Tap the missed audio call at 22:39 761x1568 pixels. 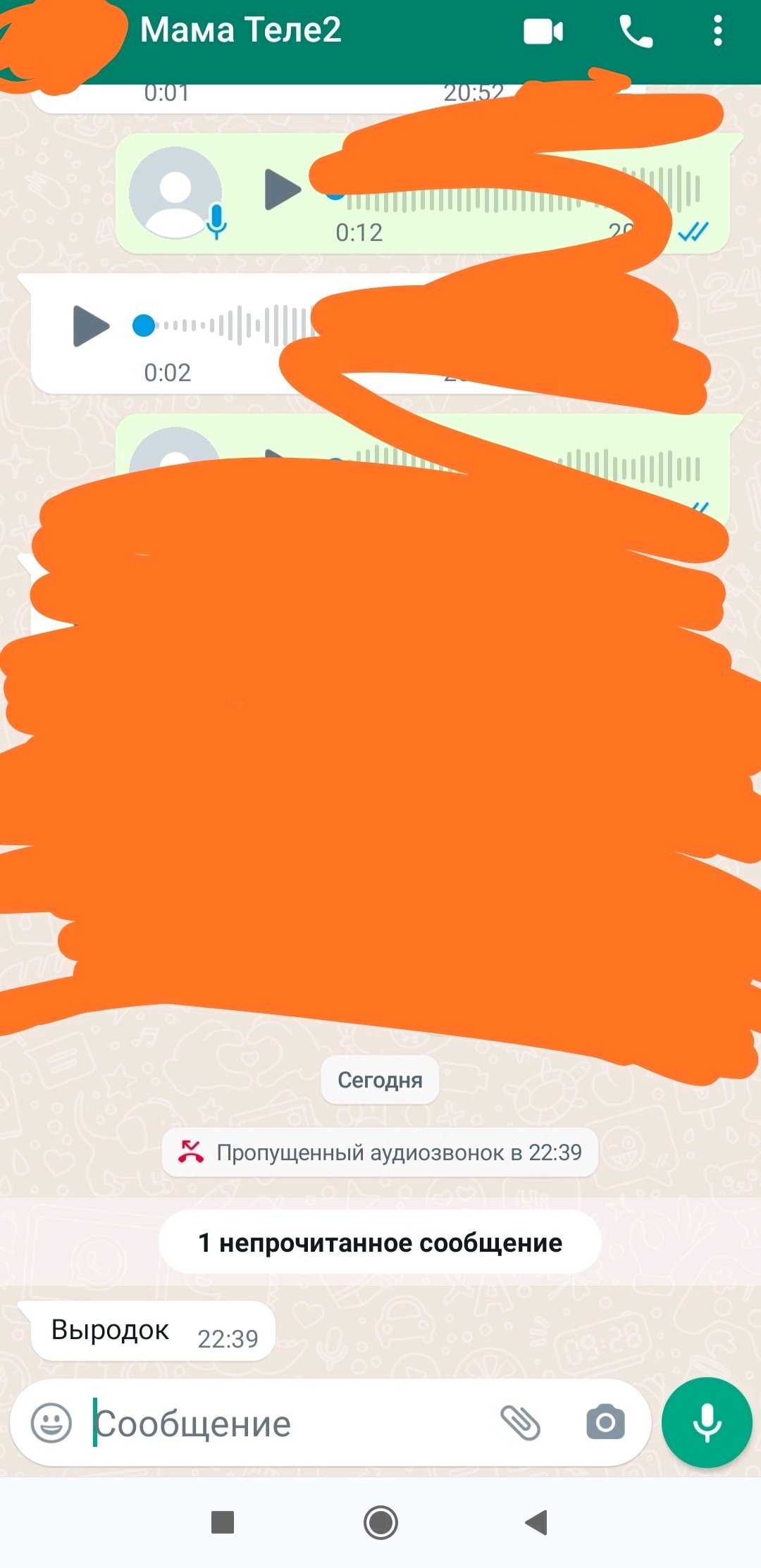380,1153
